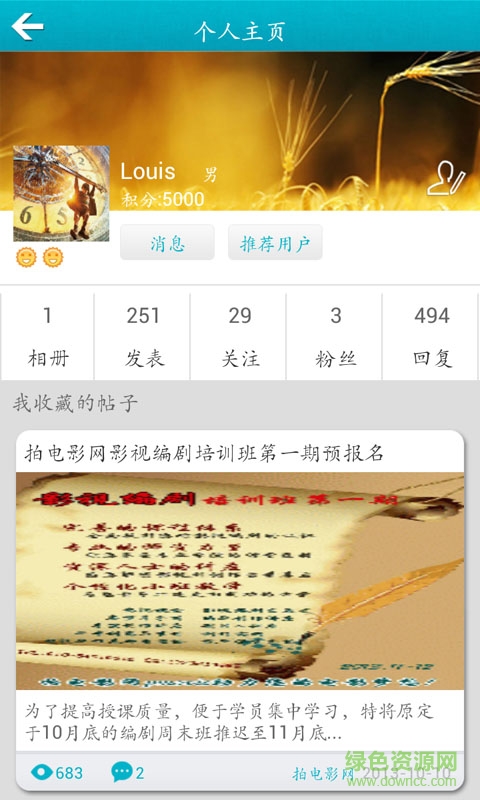
Task: Tap Louis's profile avatar
Action: [x=61, y=193]
